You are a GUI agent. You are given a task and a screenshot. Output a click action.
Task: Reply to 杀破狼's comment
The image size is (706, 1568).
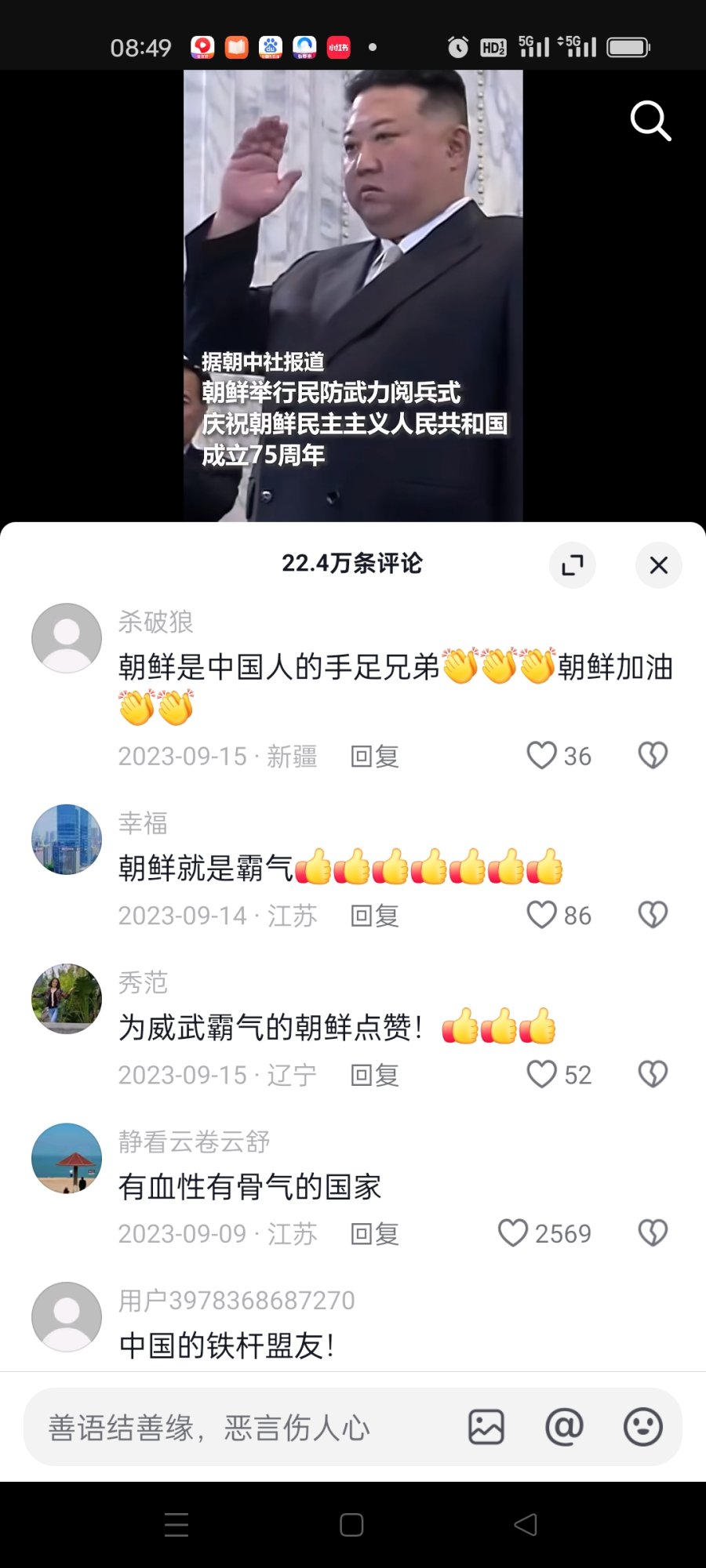pos(374,757)
